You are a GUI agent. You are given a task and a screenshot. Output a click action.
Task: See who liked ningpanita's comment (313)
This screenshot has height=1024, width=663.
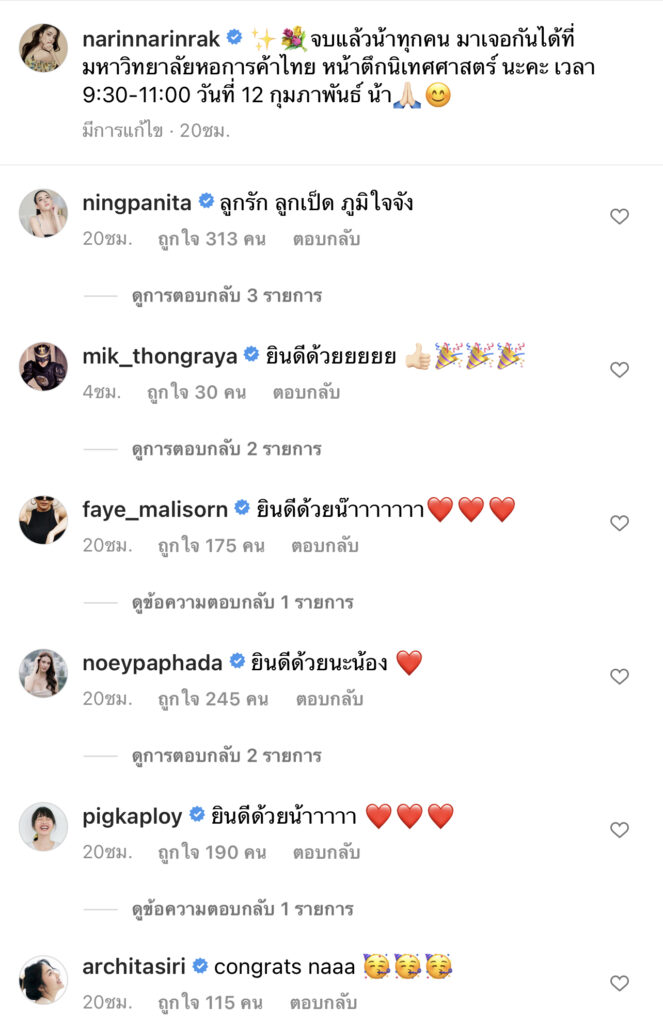[x=211, y=240]
